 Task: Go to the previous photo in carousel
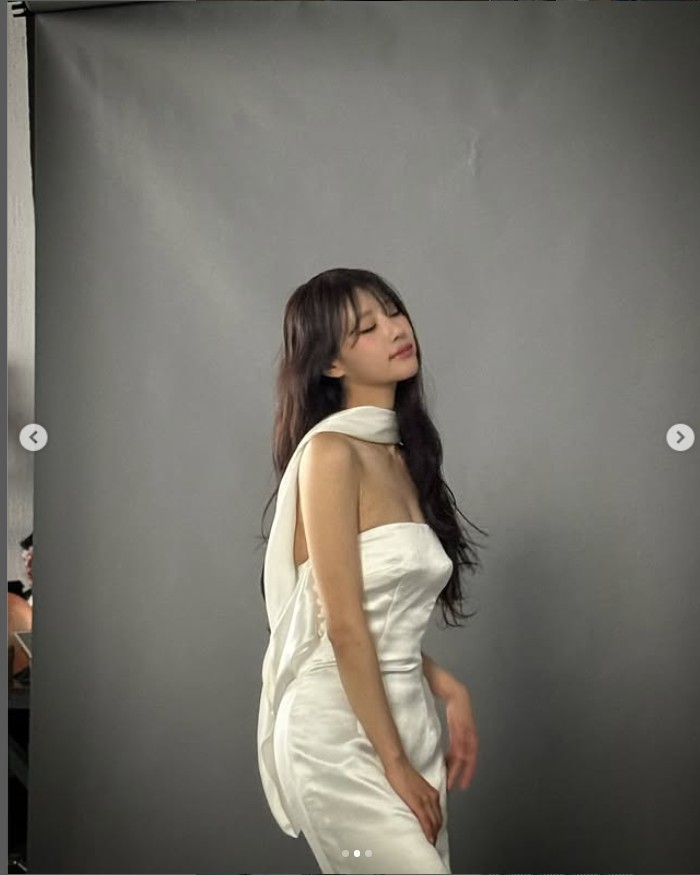coord(33,437)
